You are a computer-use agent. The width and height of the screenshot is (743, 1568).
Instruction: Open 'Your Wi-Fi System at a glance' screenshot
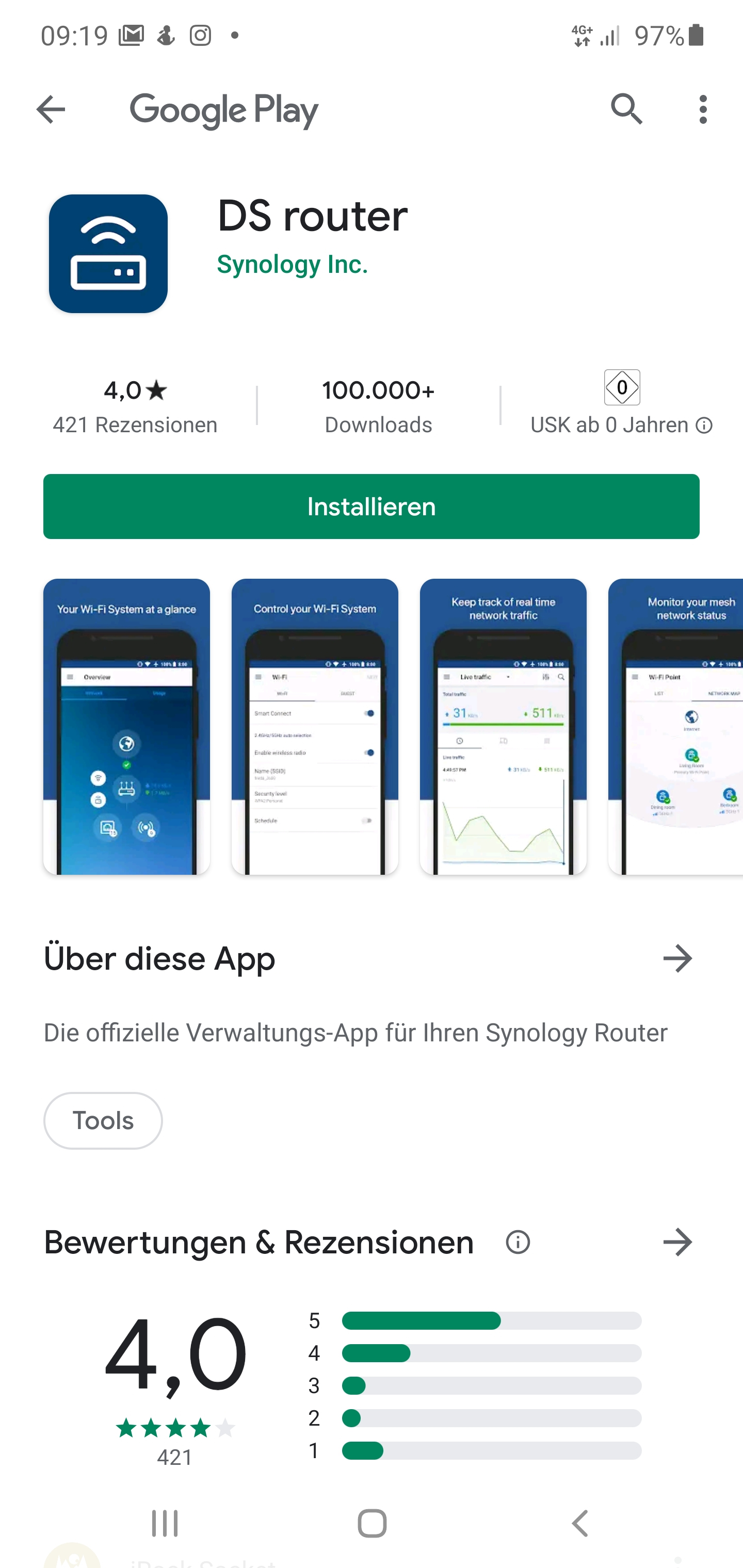[127, 726]
